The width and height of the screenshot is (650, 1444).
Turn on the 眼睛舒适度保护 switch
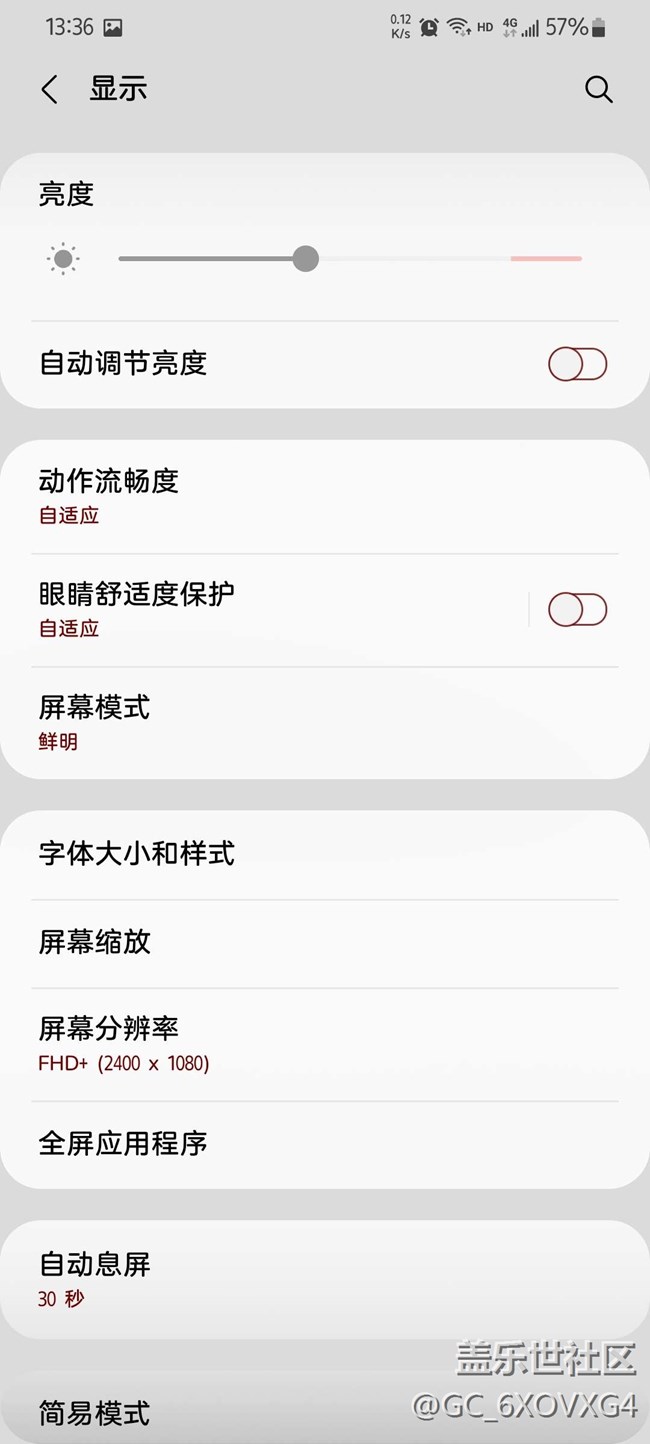tap(577, 609)
